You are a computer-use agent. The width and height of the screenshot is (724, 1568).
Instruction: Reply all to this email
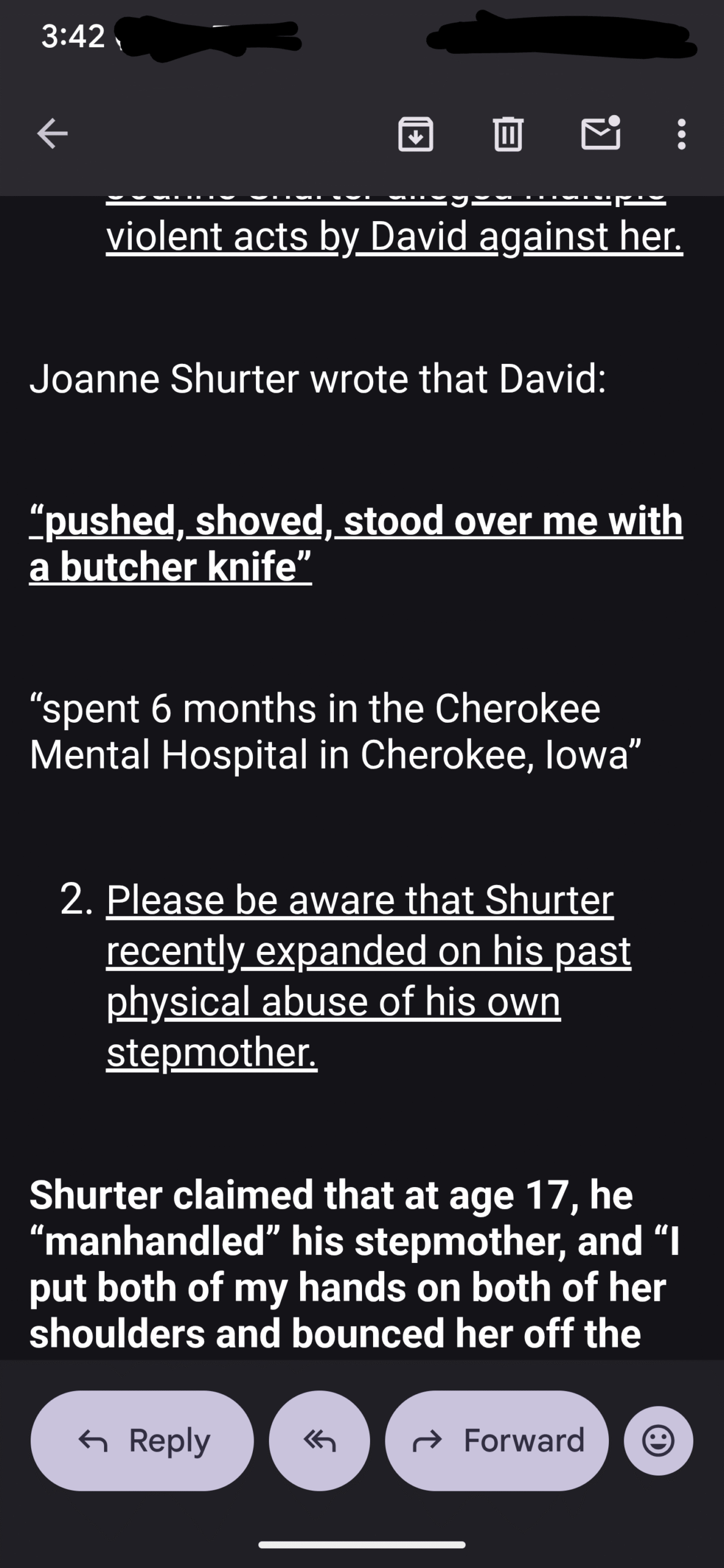(x=319, y=1441)
